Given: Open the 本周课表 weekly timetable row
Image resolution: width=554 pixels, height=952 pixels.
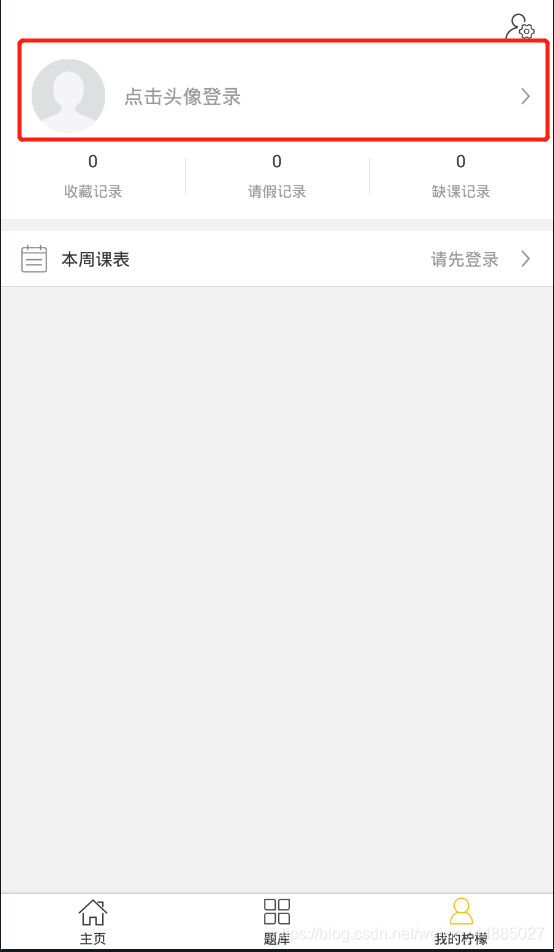Looking at the screenshot, I should [277, 259].
